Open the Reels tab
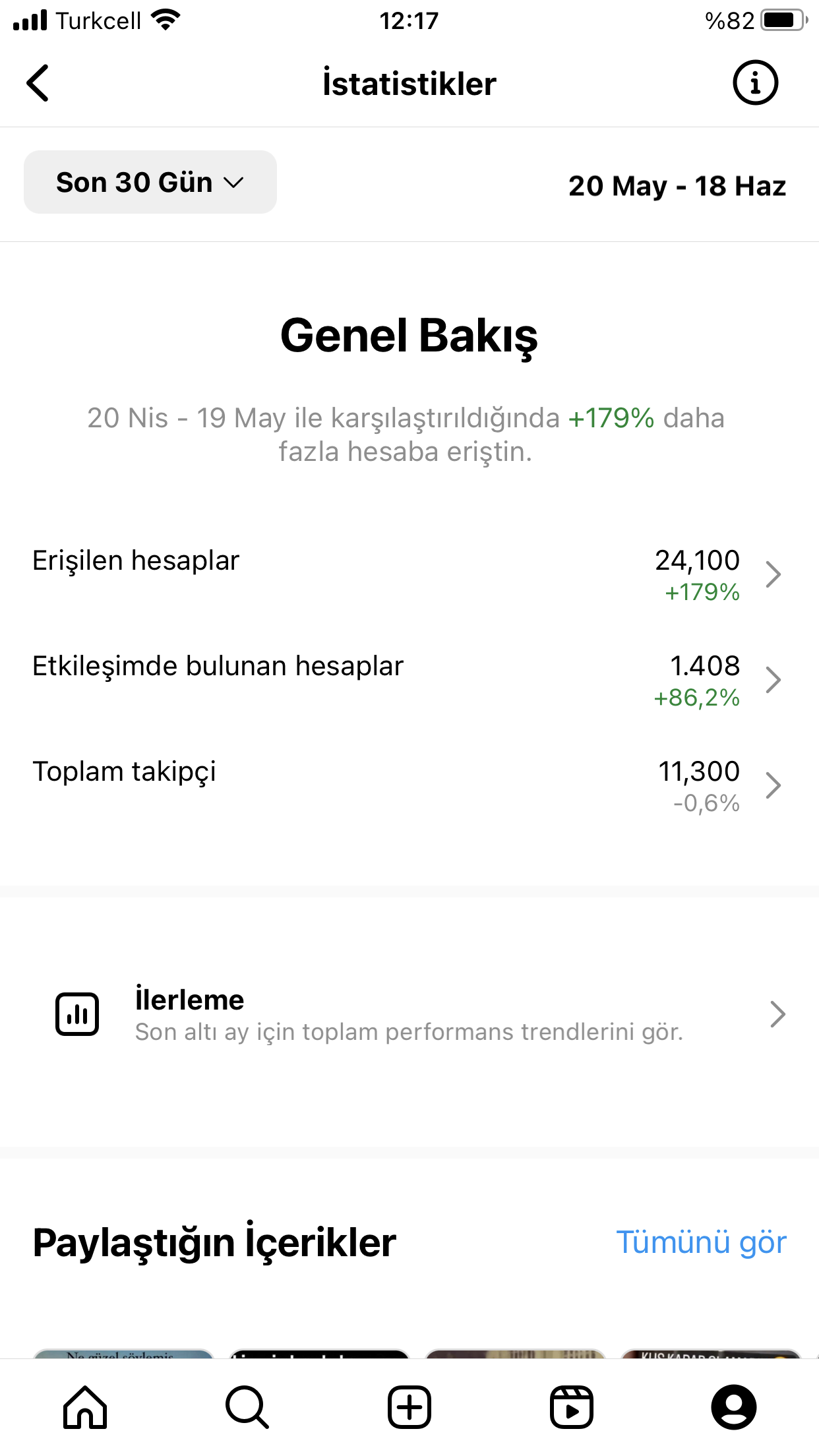Viewport: 819px width, 1456px height. pos(572,1407)
